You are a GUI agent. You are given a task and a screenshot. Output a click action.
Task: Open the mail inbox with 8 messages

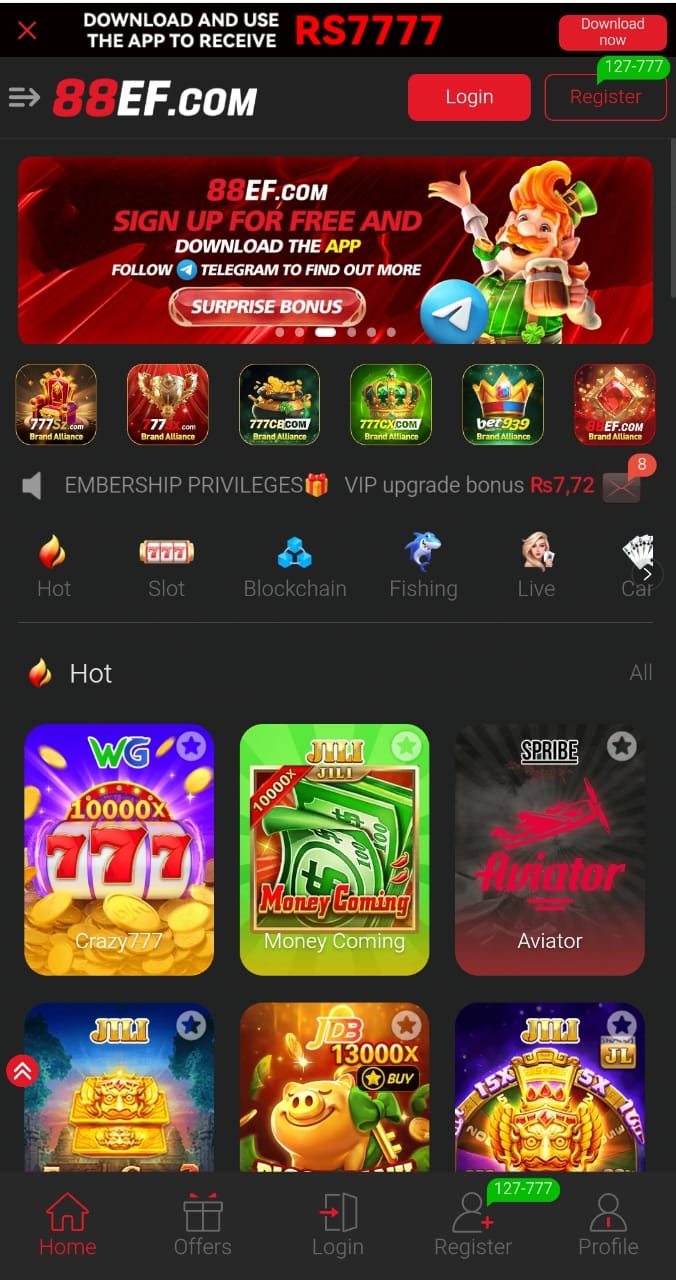pyautogui.click(x=621, y=487)
